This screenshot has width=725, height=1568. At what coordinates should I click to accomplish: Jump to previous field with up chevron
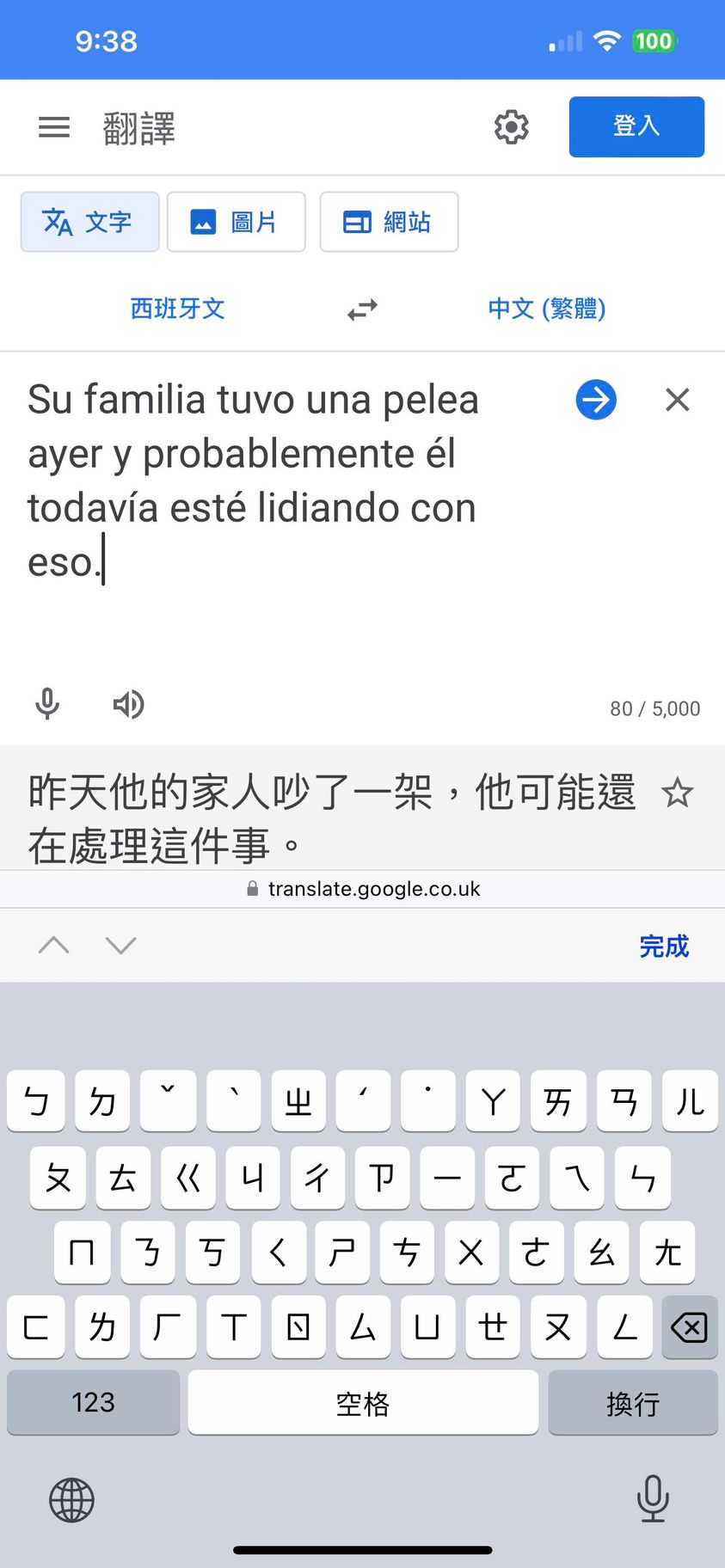coord(54,946)
